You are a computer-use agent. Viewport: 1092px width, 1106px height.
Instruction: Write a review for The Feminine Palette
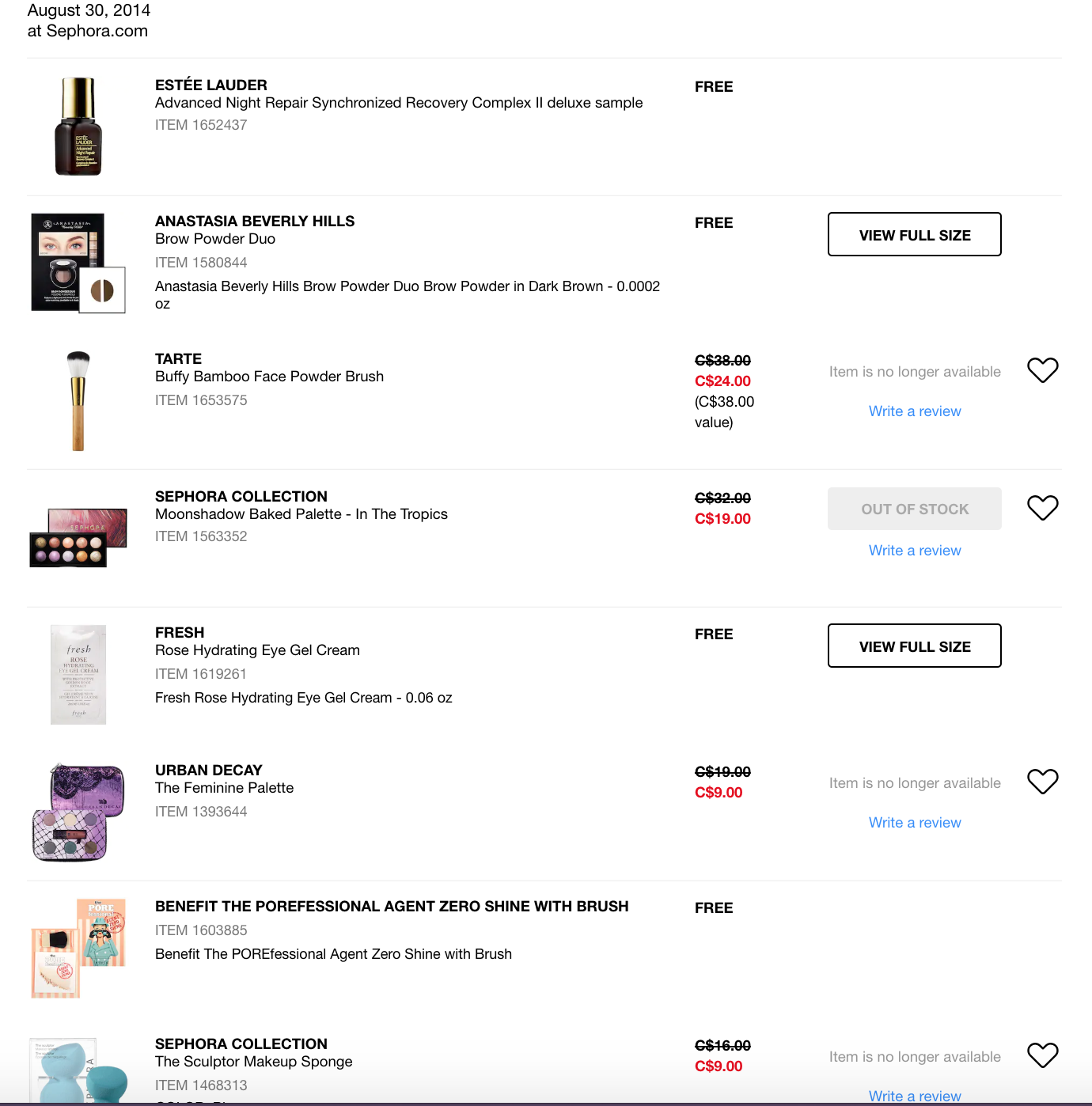coord(915,822)
